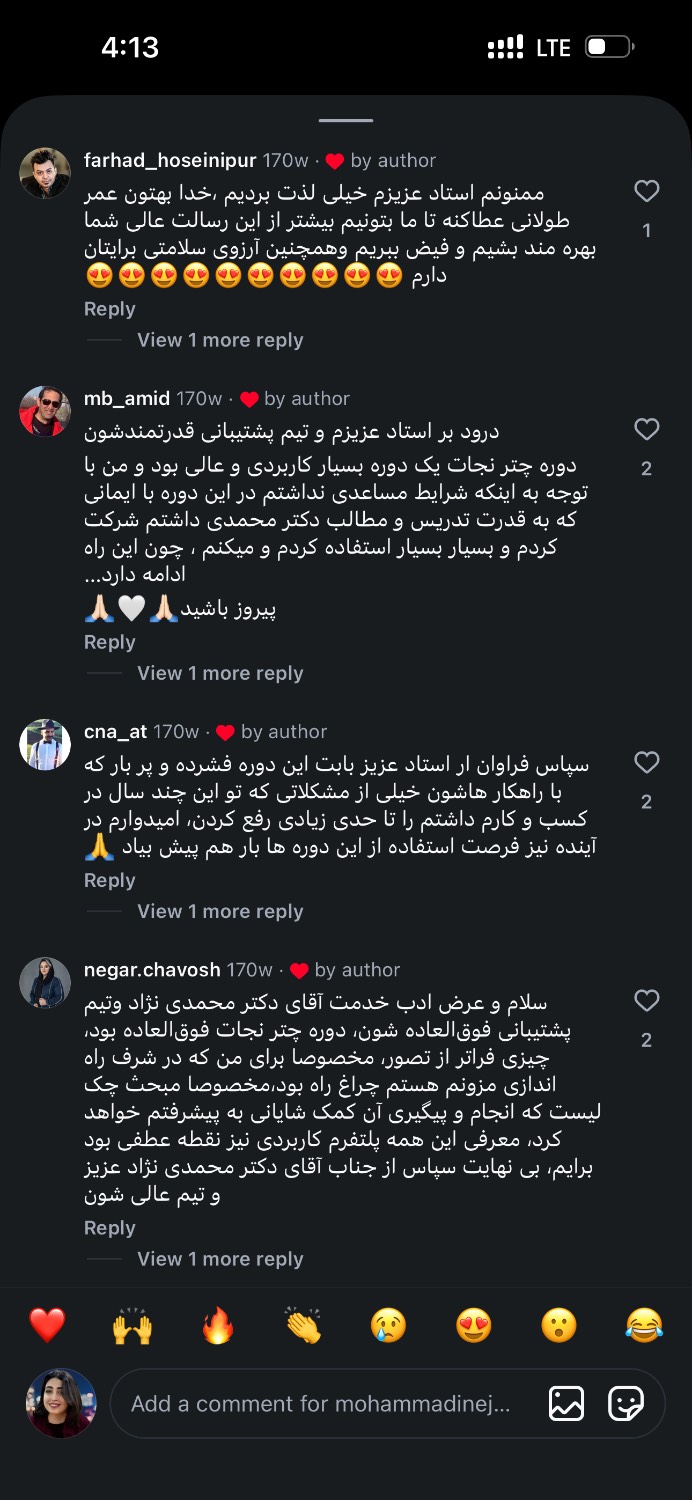This screenshot has width=692, height=1500.
Task: Reply to mb_amid's comment
Action: 109,642
